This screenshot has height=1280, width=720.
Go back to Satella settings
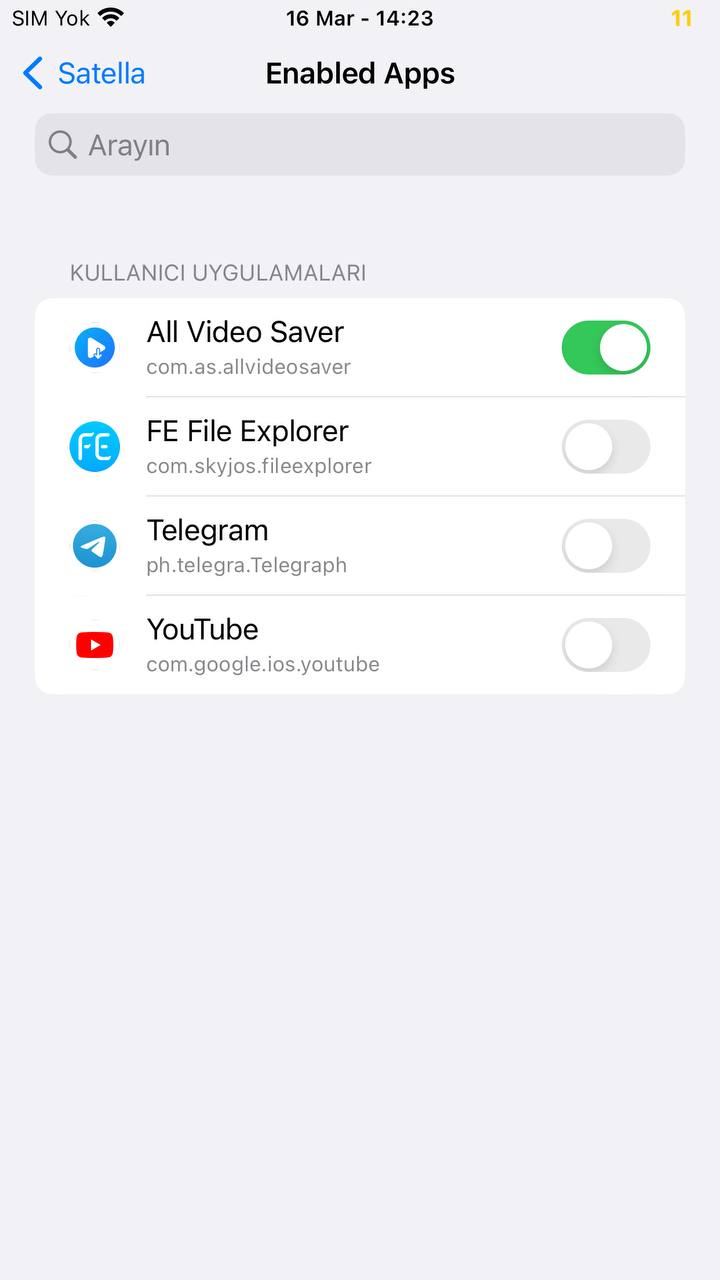[x=84, y=73]
